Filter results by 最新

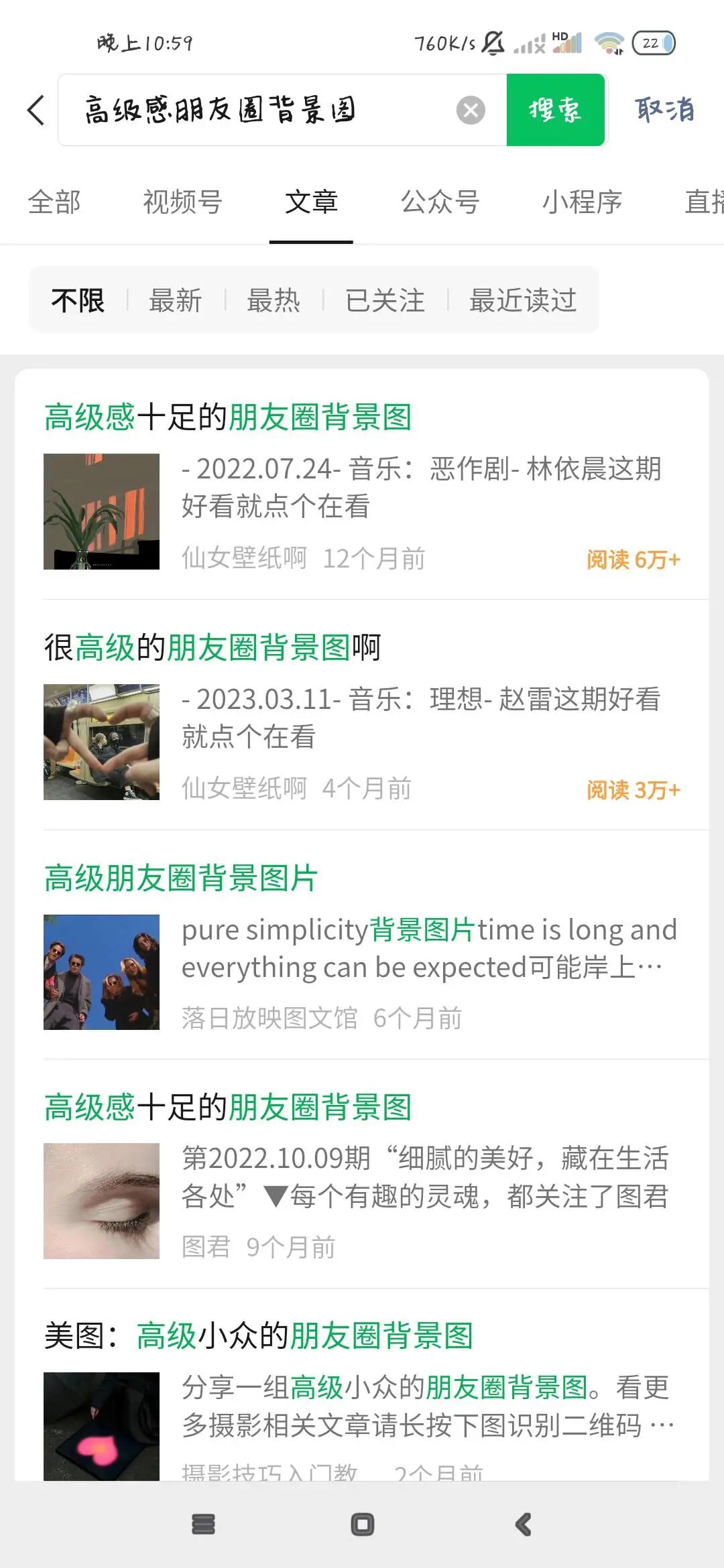click(x=175, y=300)
